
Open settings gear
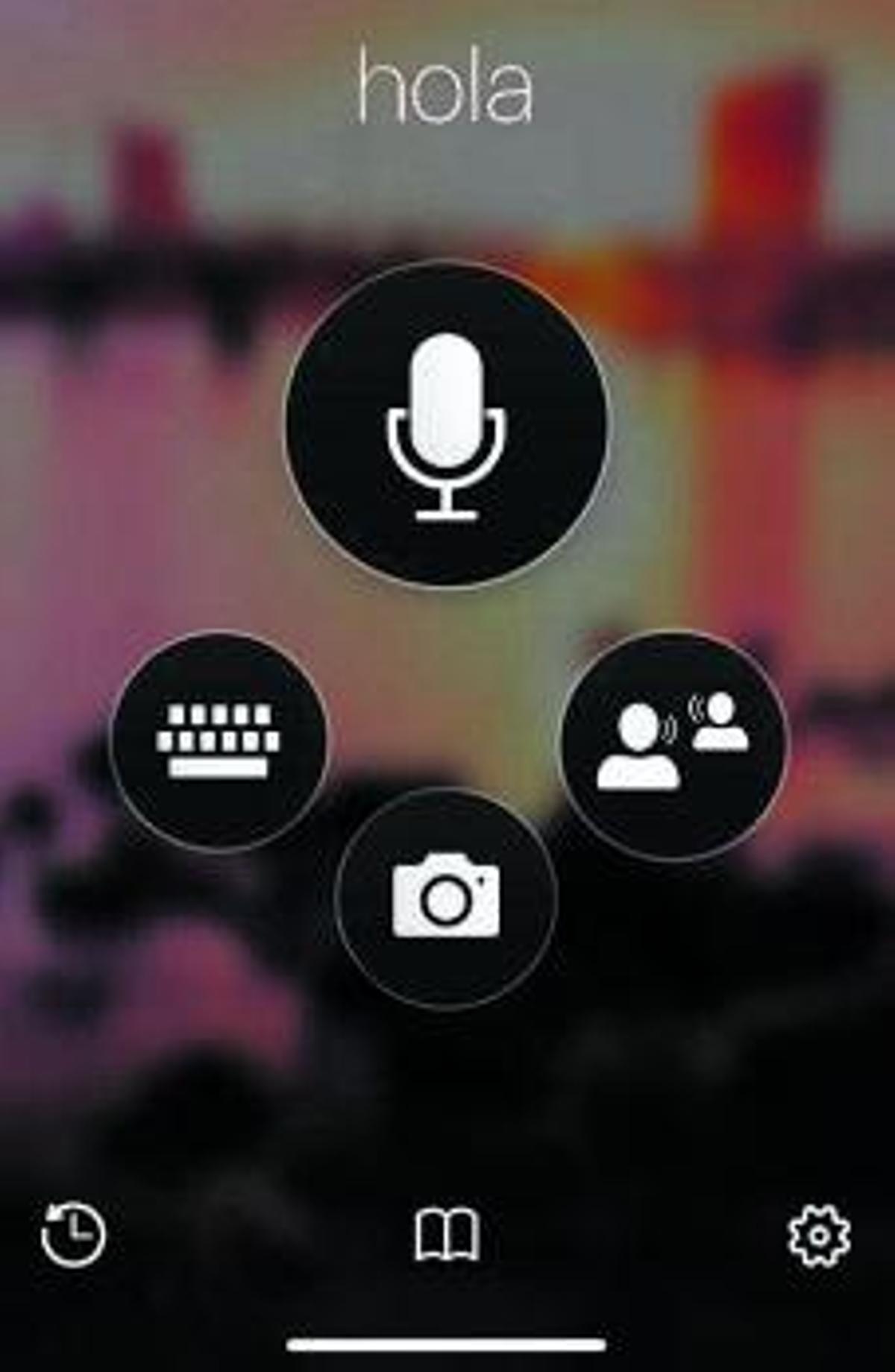click(819, 1235)
